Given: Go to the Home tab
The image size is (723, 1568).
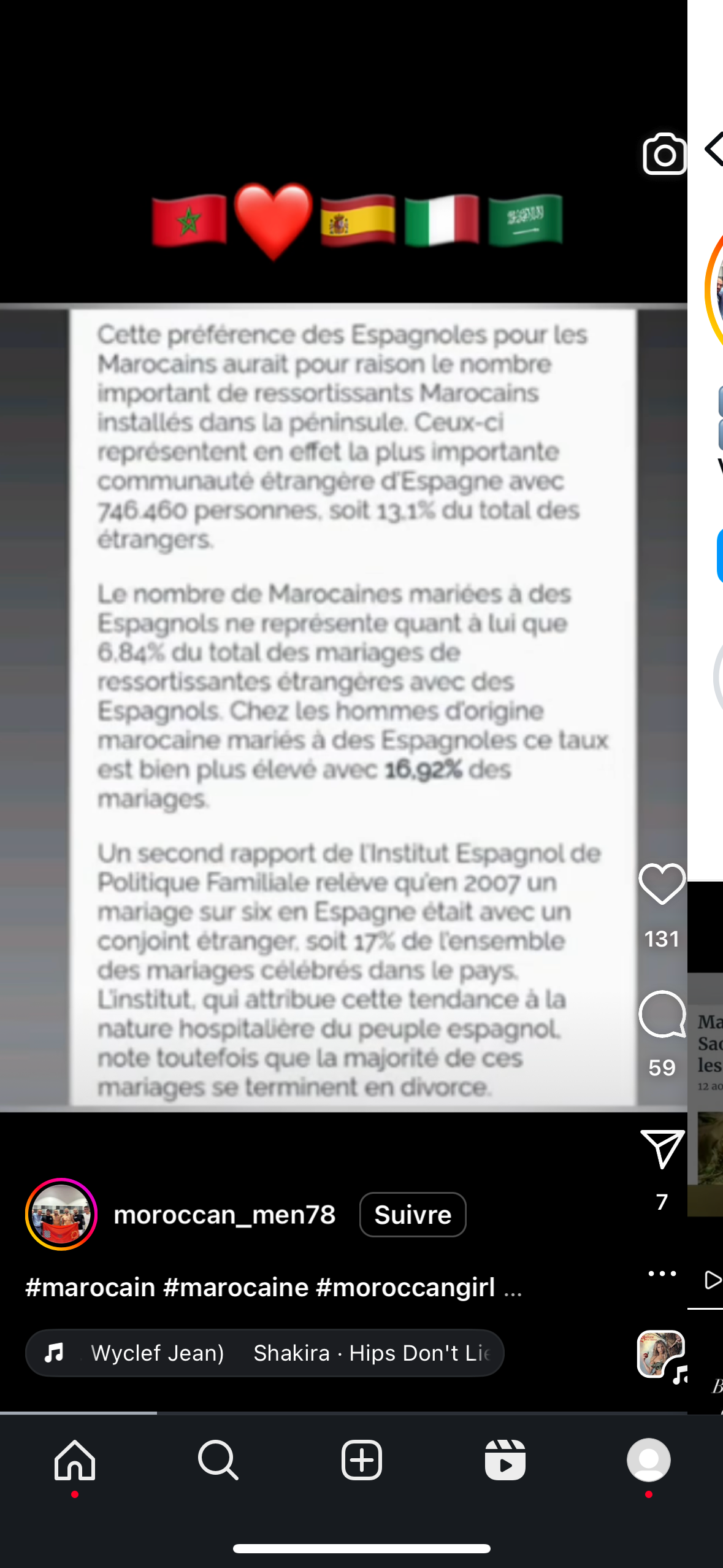Looking at the screenshot, I should [75, 1460].
